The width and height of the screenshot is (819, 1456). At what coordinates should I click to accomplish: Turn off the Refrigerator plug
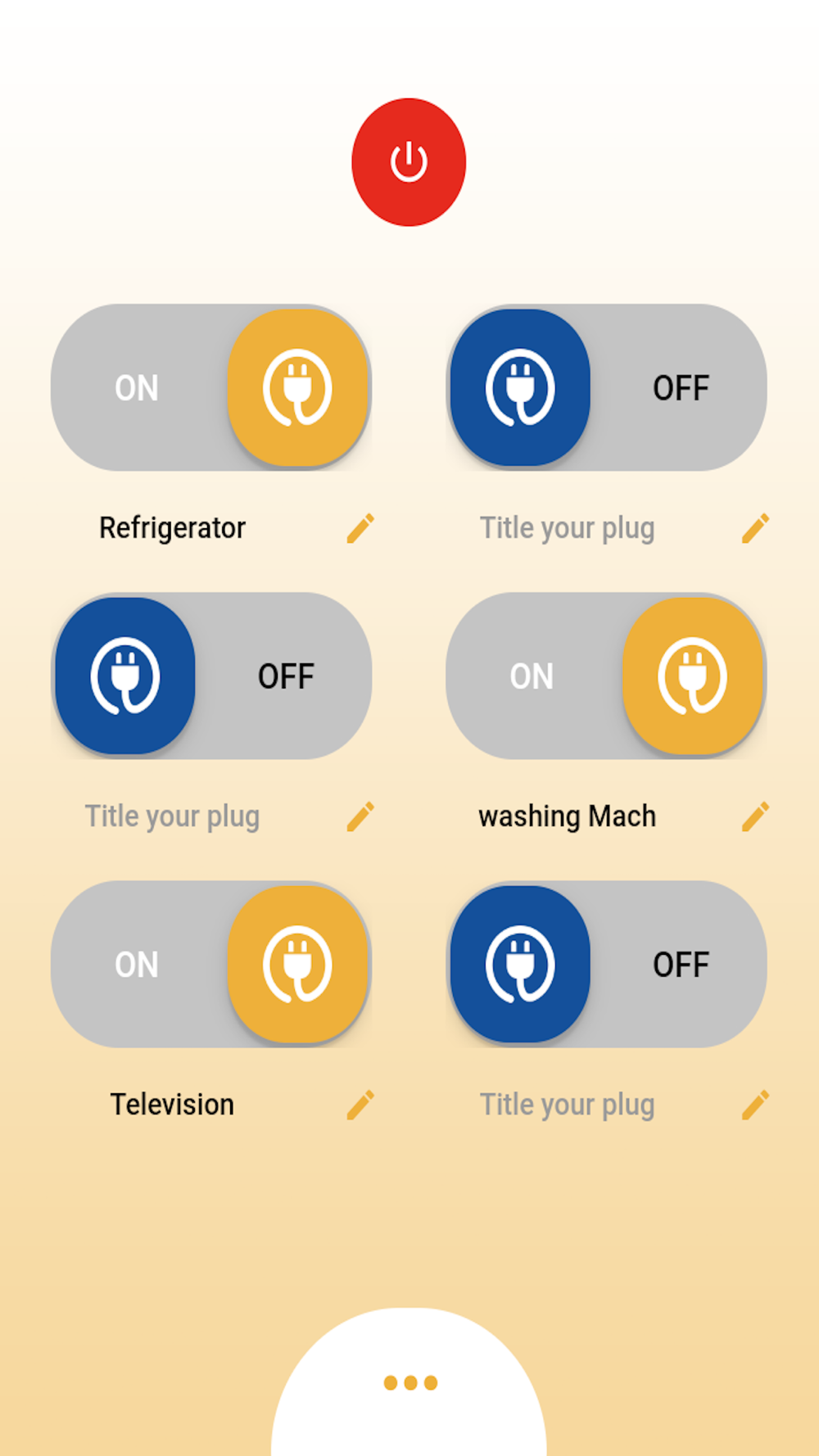211,387
